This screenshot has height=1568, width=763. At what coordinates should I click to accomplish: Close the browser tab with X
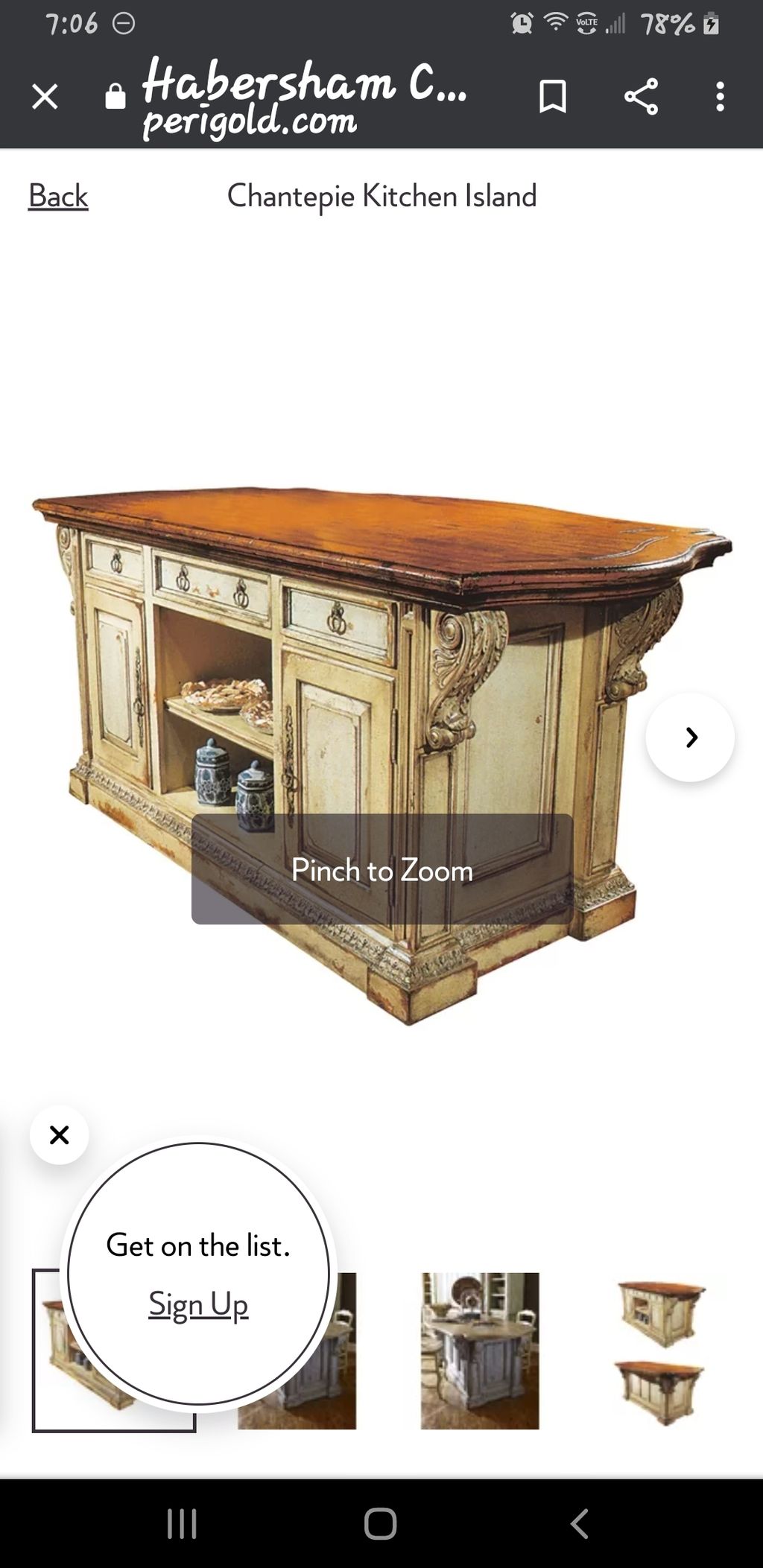coord(45,97)
